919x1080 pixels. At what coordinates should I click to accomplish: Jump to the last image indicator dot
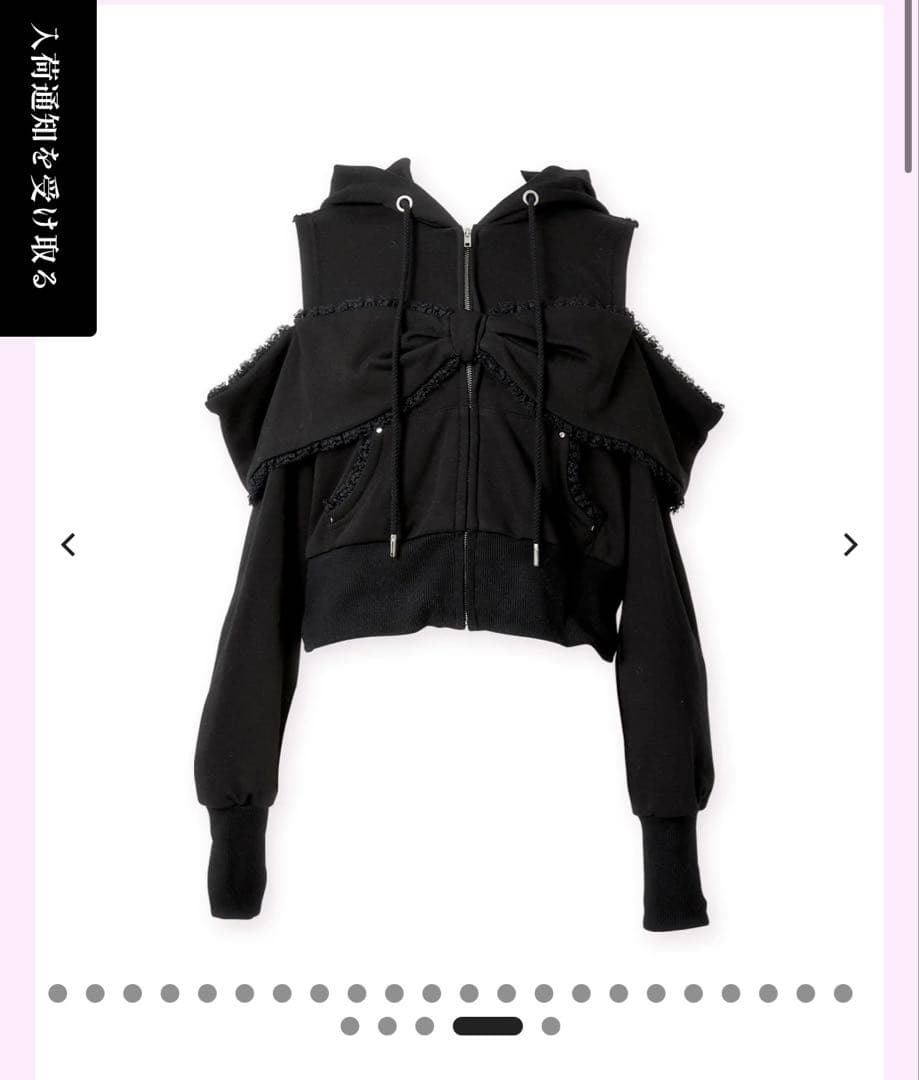click(x=550, y=1026)
